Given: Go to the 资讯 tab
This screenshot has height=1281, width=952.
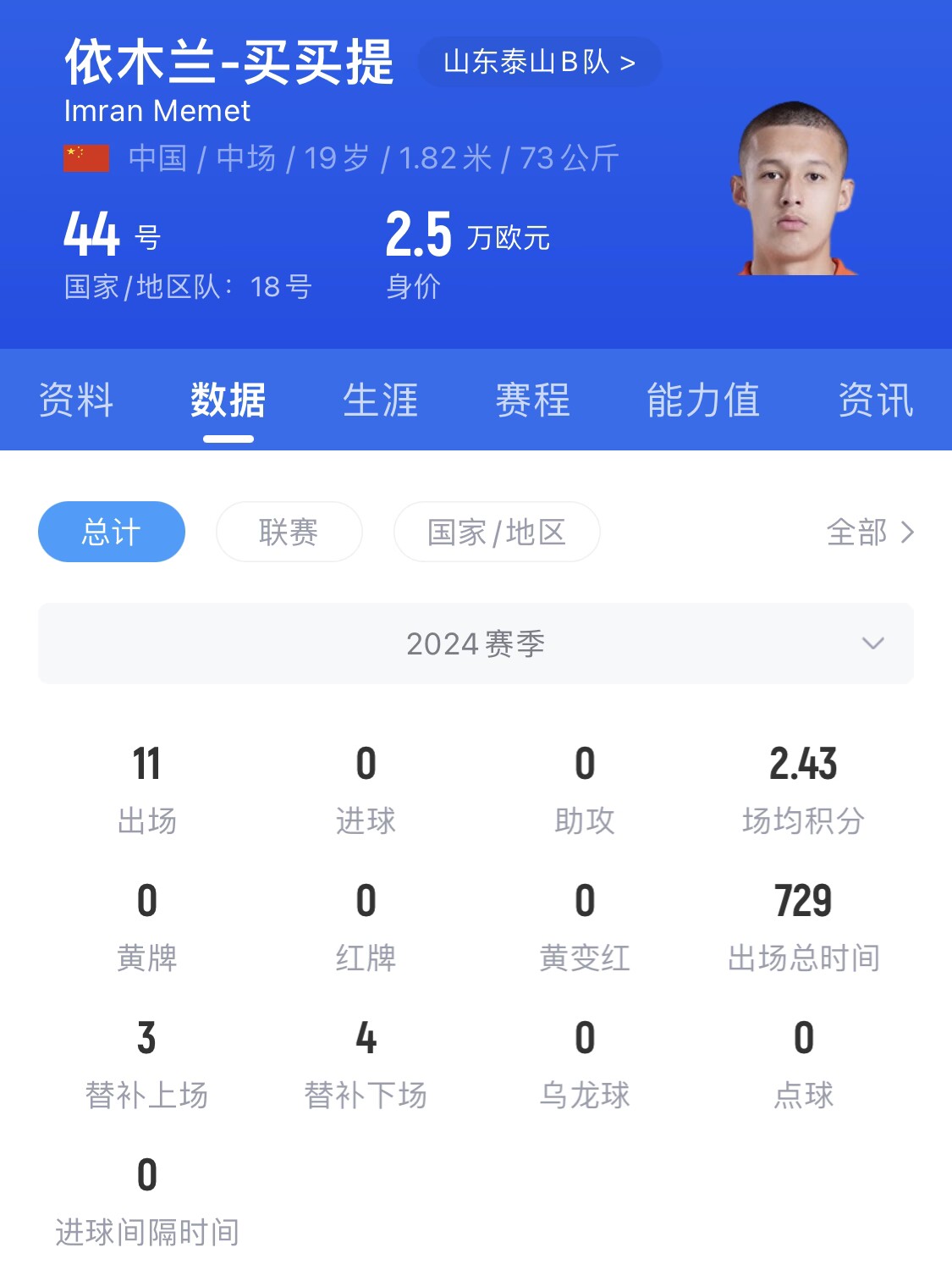Looking at the screenshot, I should pyautogui.click(x=875, y=400).
